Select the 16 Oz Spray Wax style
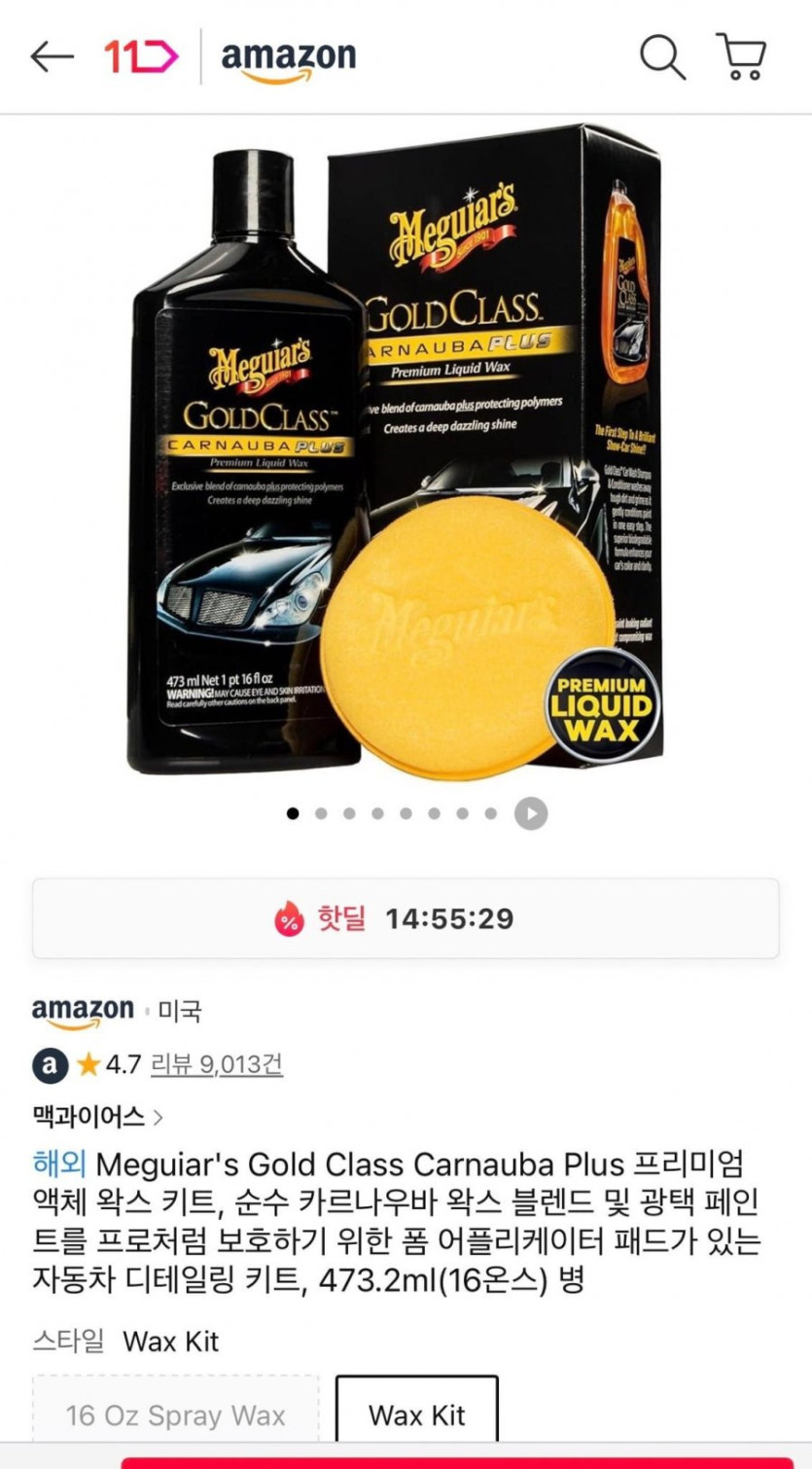Screen dimensions: 812x1469 click(x=176, y=1415)
